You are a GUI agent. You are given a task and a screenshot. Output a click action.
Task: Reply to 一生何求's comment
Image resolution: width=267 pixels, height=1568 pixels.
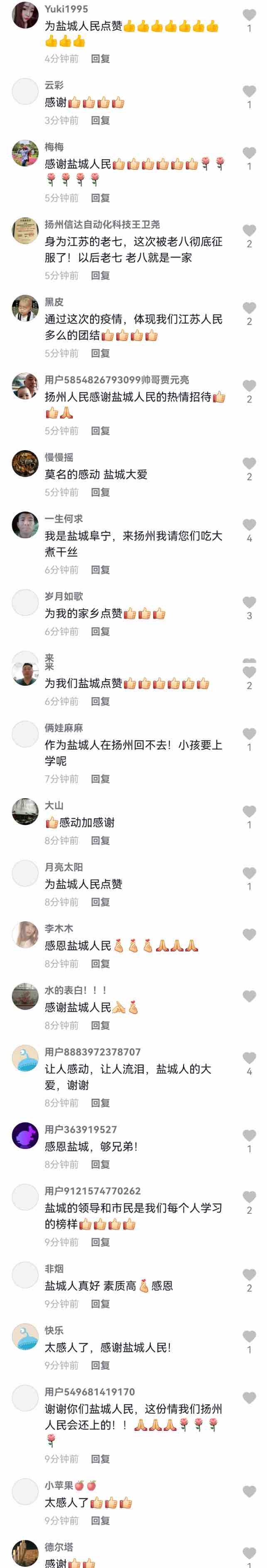(100, 570)
